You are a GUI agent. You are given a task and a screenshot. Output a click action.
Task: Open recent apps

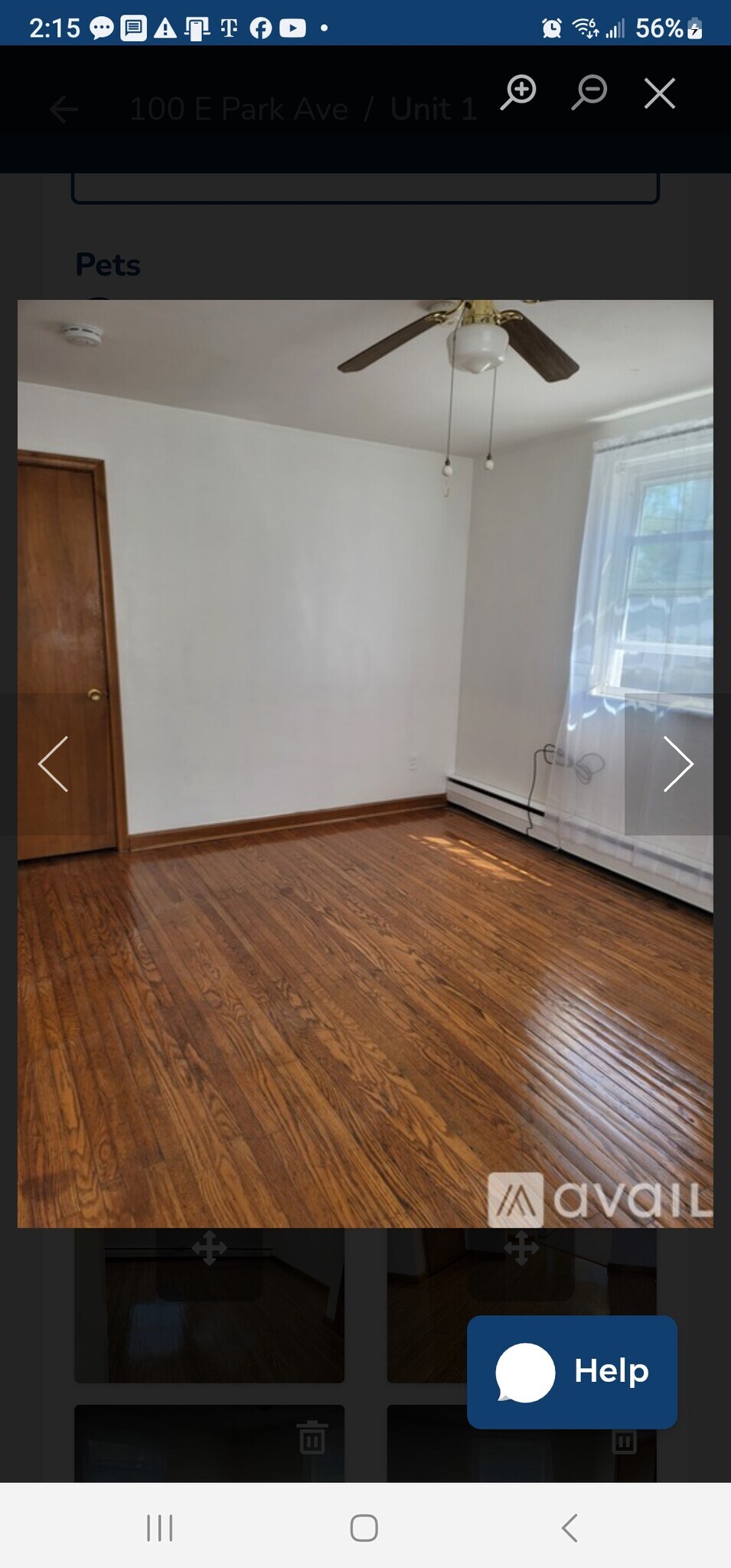click(x=159, y=1528)
